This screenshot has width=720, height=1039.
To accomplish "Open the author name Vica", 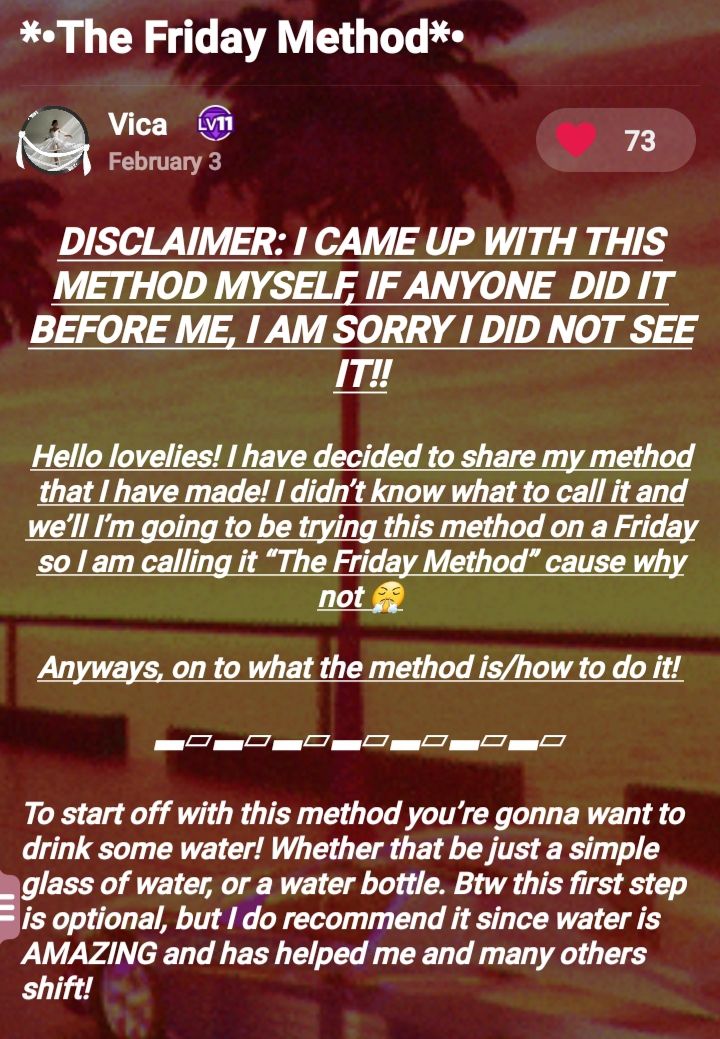I will click(x=137, y=125).
